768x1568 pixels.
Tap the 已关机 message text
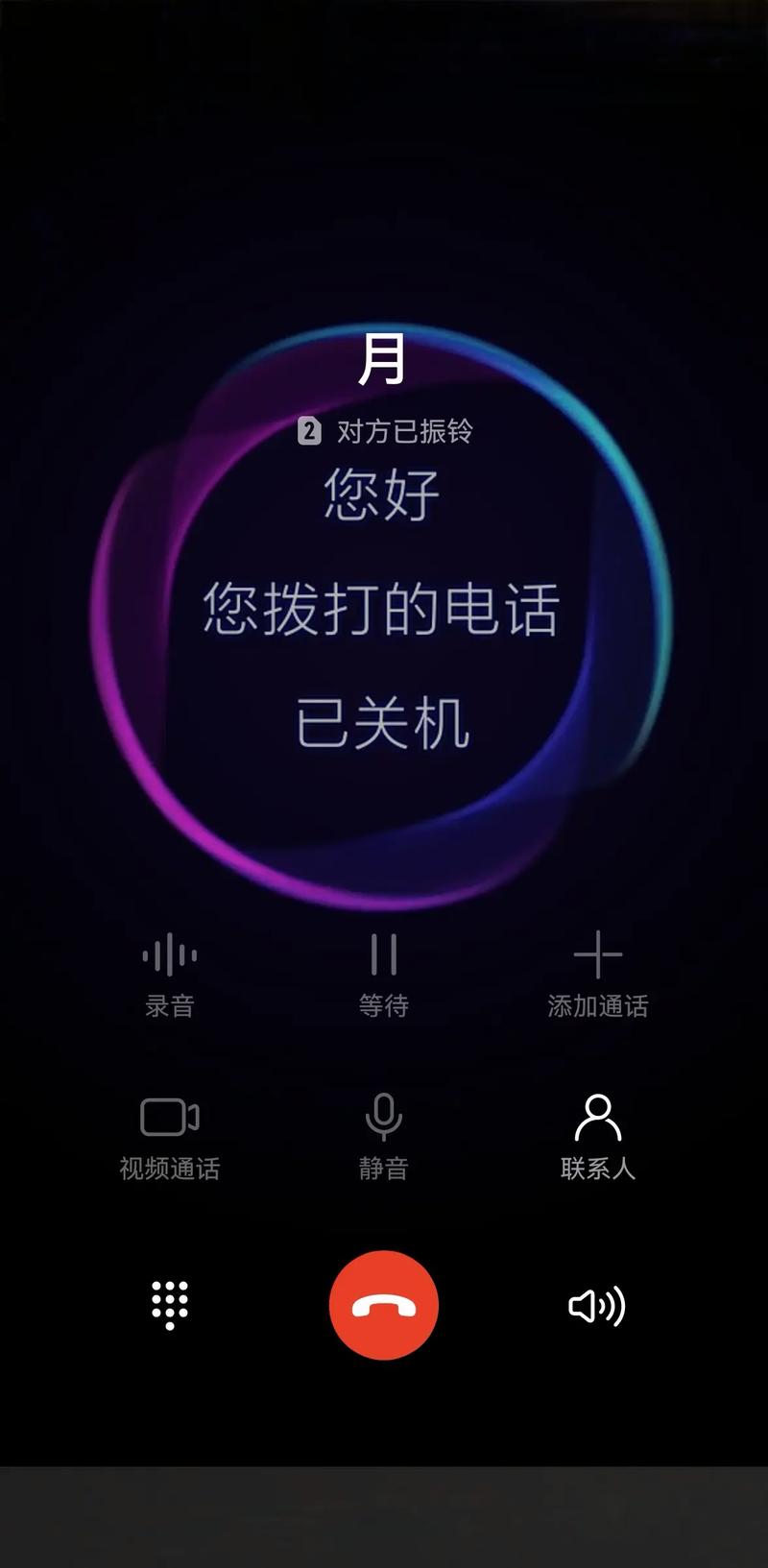click(383, 727)
